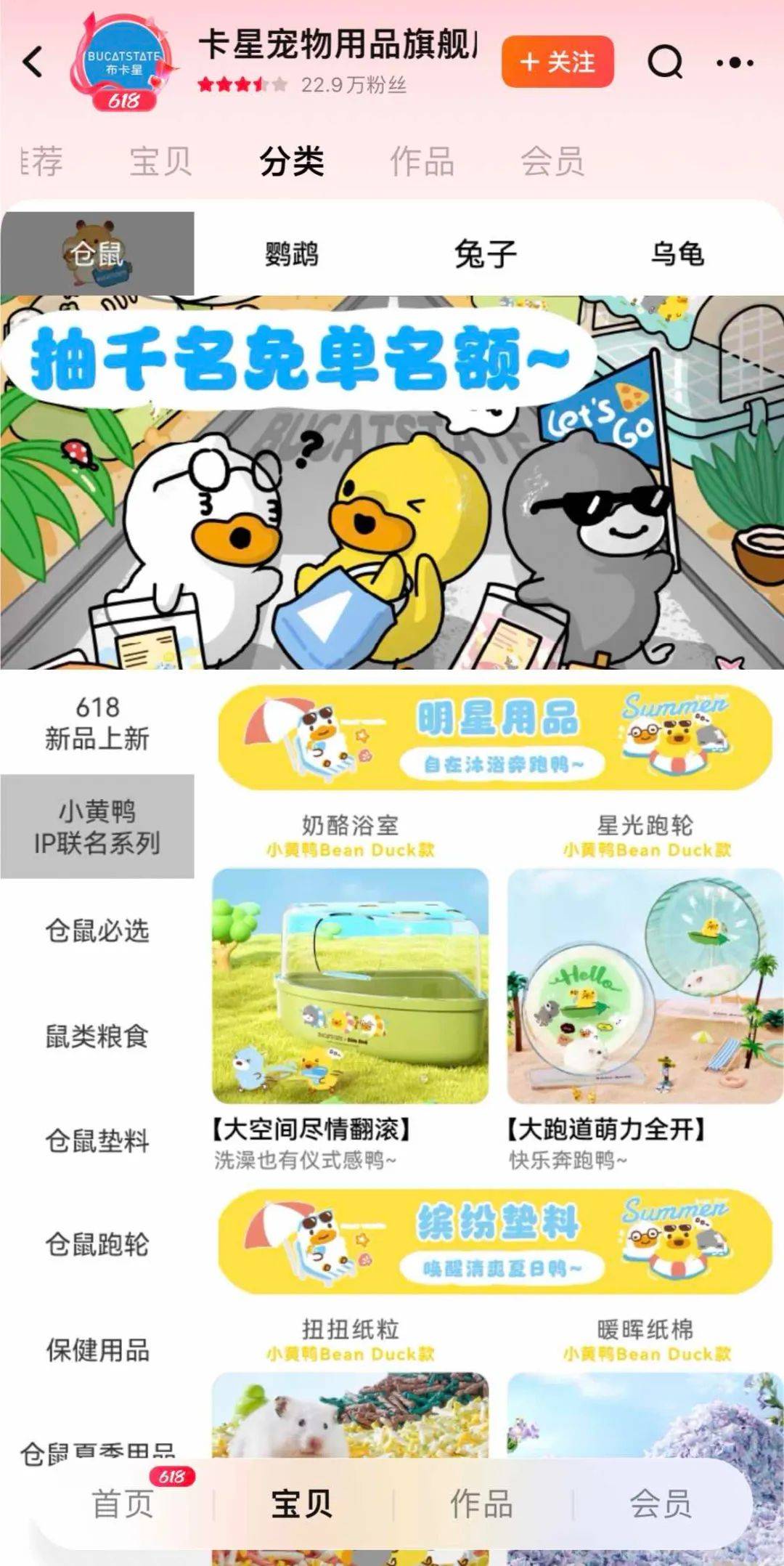Choose 仓鼠跑轮 in the sidebar
The width and height of the screenshot is (784, 1566).
[x=97, y=1244]
